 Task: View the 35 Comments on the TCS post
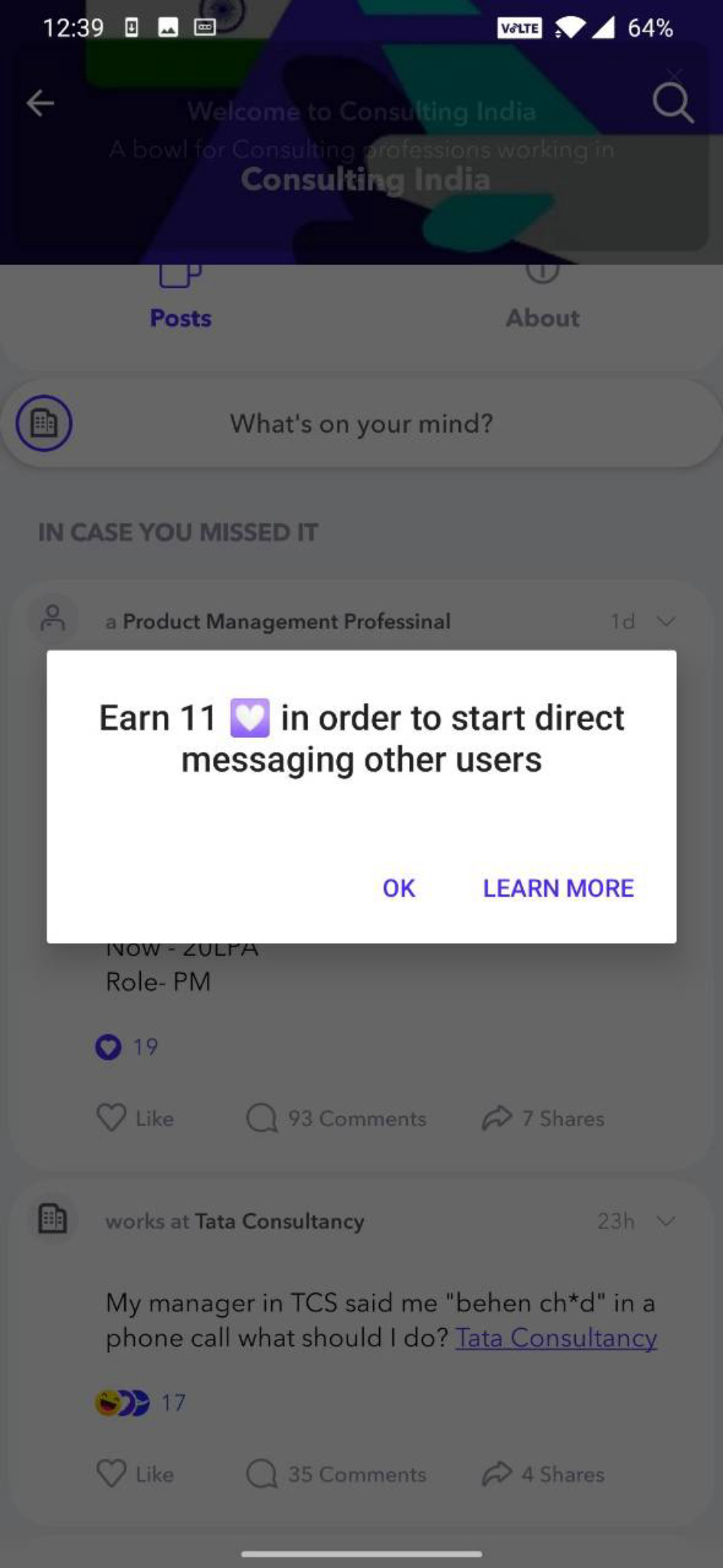(337, 1474)
